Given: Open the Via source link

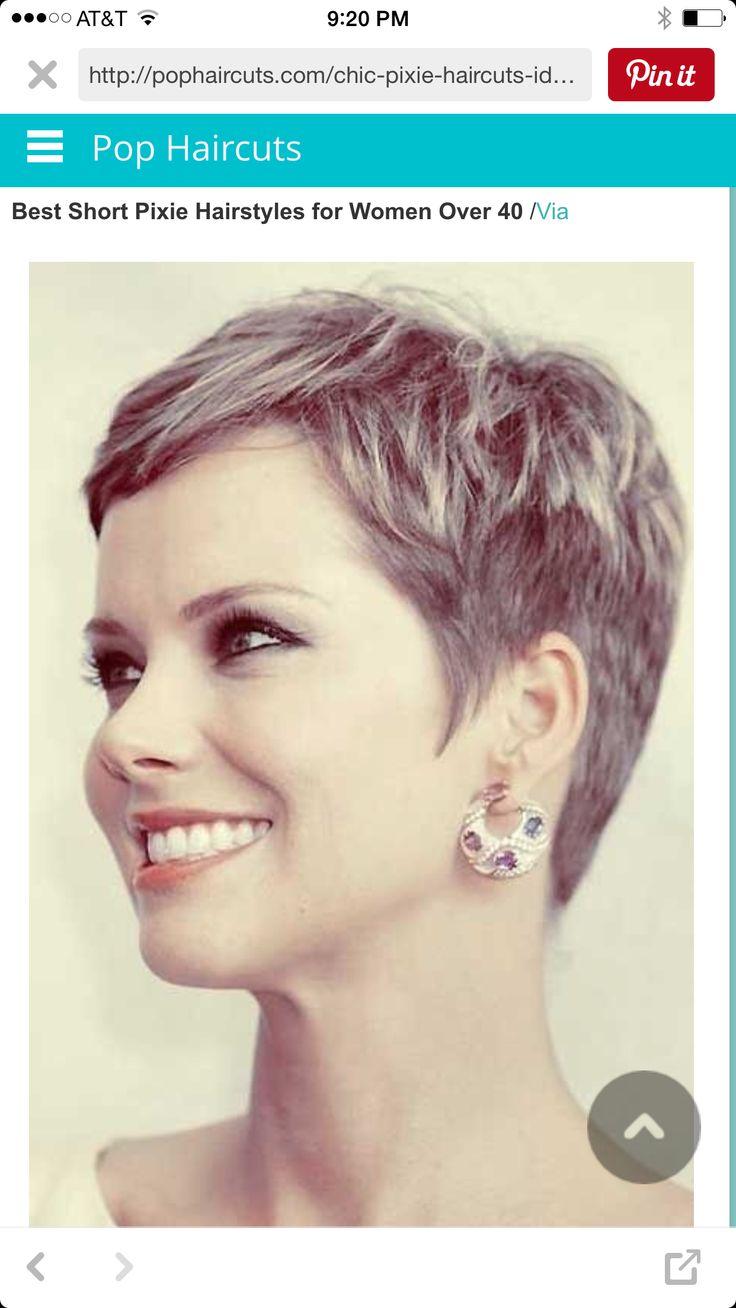Looking at the screenshot, I should tap(552, 212).
